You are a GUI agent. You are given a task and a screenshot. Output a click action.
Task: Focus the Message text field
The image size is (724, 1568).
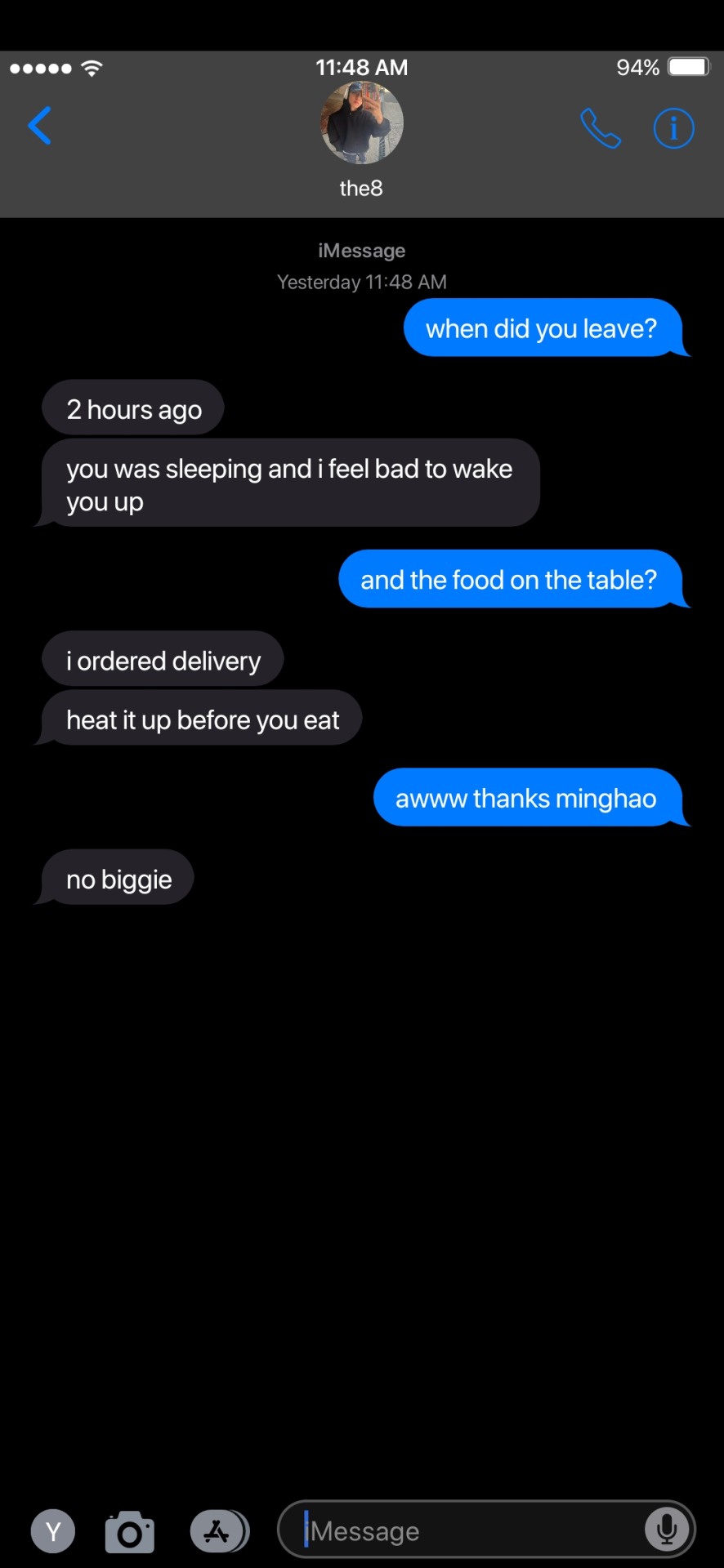coord(466,1531)
